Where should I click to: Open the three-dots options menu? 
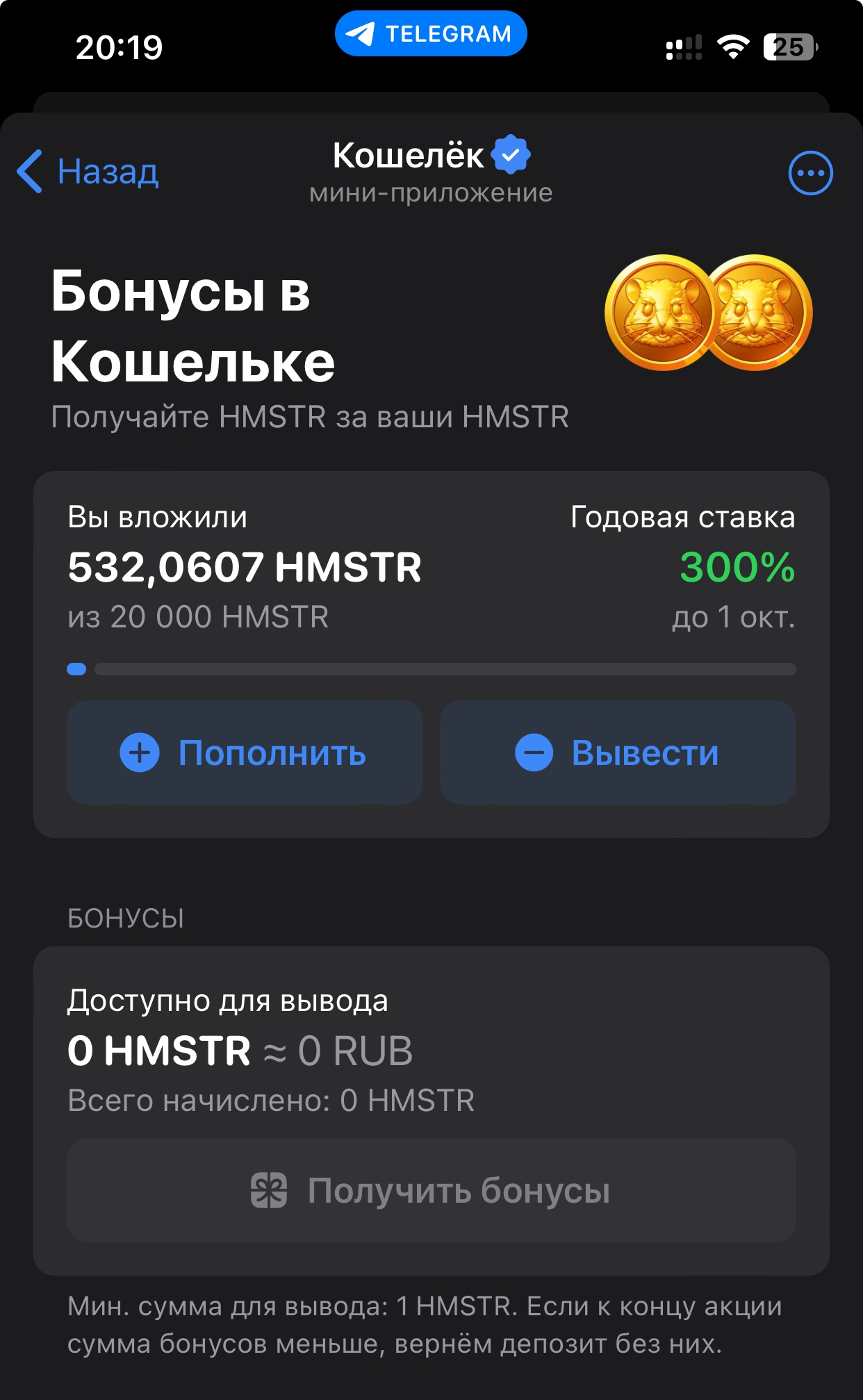tap(810, 173)
